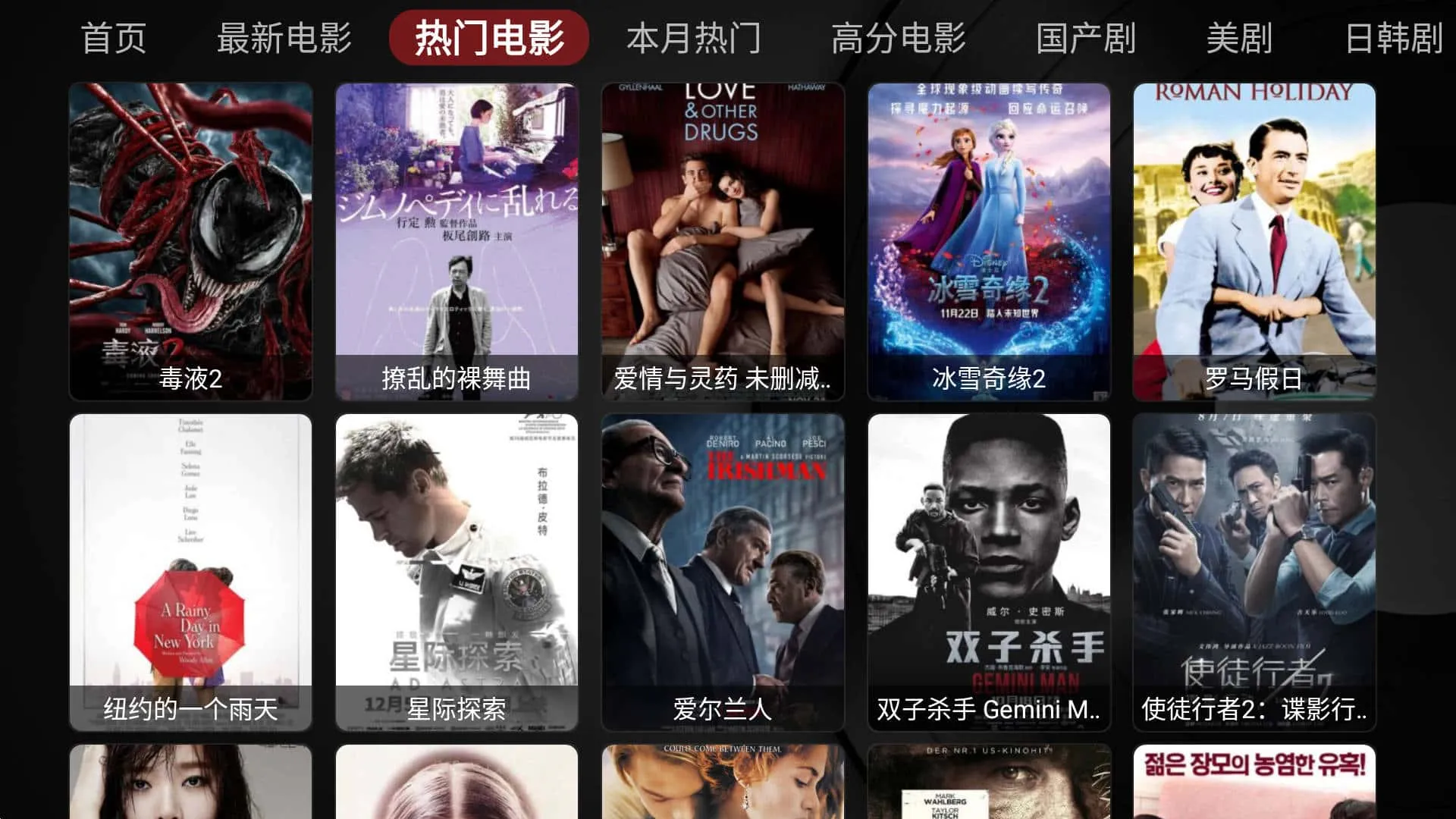Open the movie 冰雪奇缘2
Screen dimensions: 1456x819
point(989,241)
